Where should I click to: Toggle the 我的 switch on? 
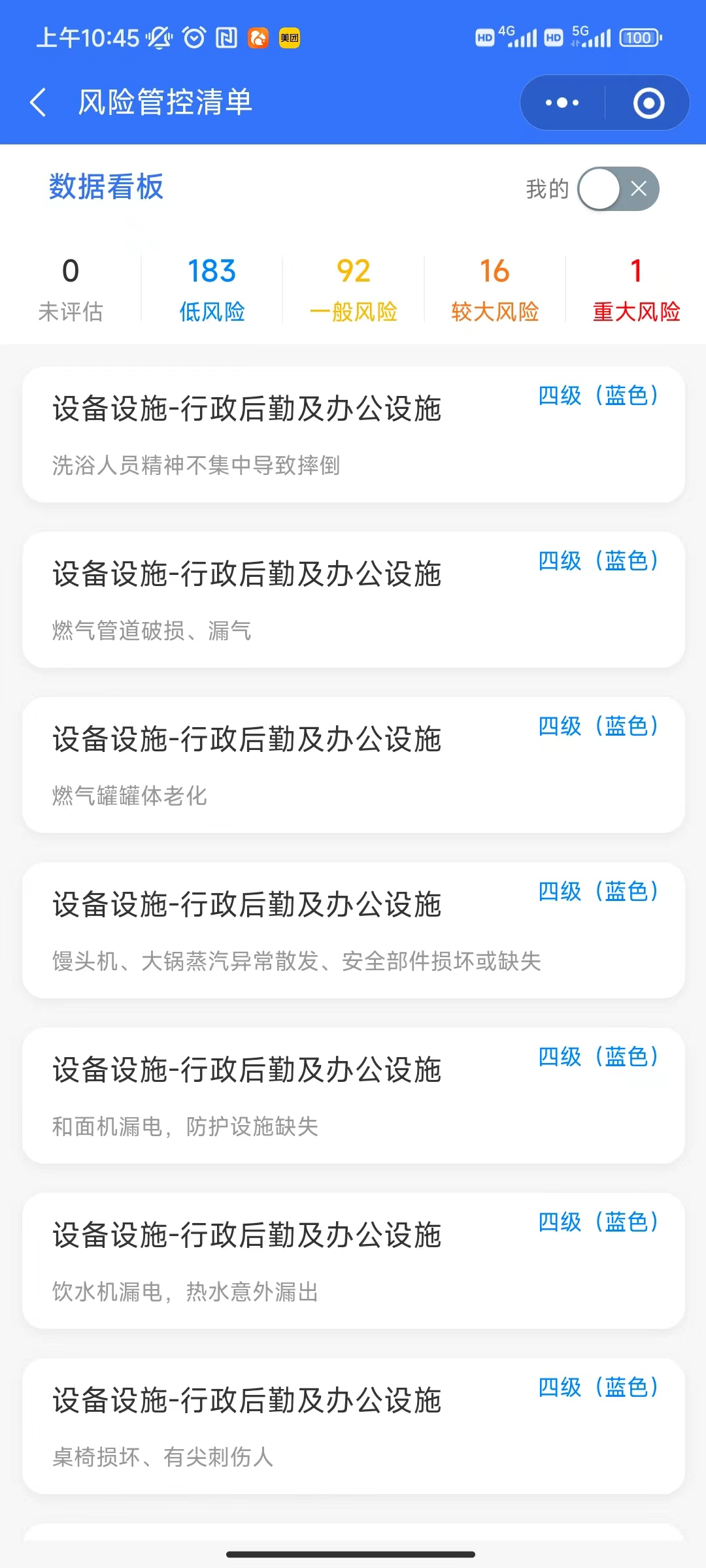coord(618,189)
